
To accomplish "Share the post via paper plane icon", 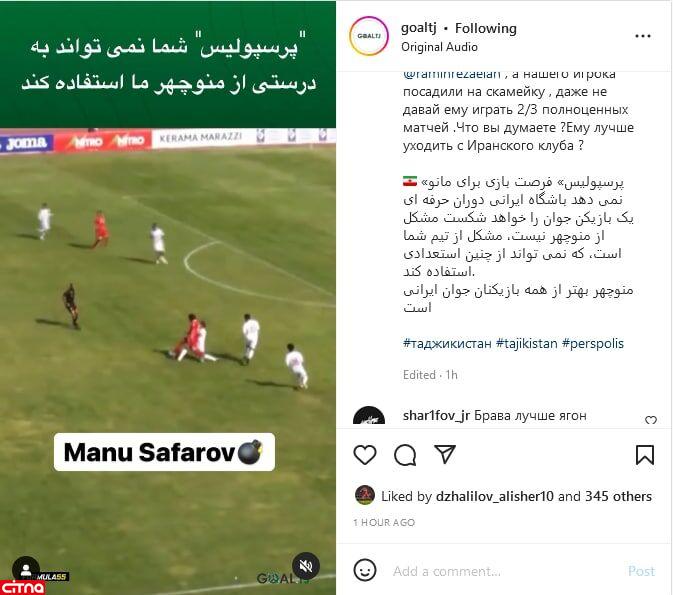I will (x=445, y=455).
